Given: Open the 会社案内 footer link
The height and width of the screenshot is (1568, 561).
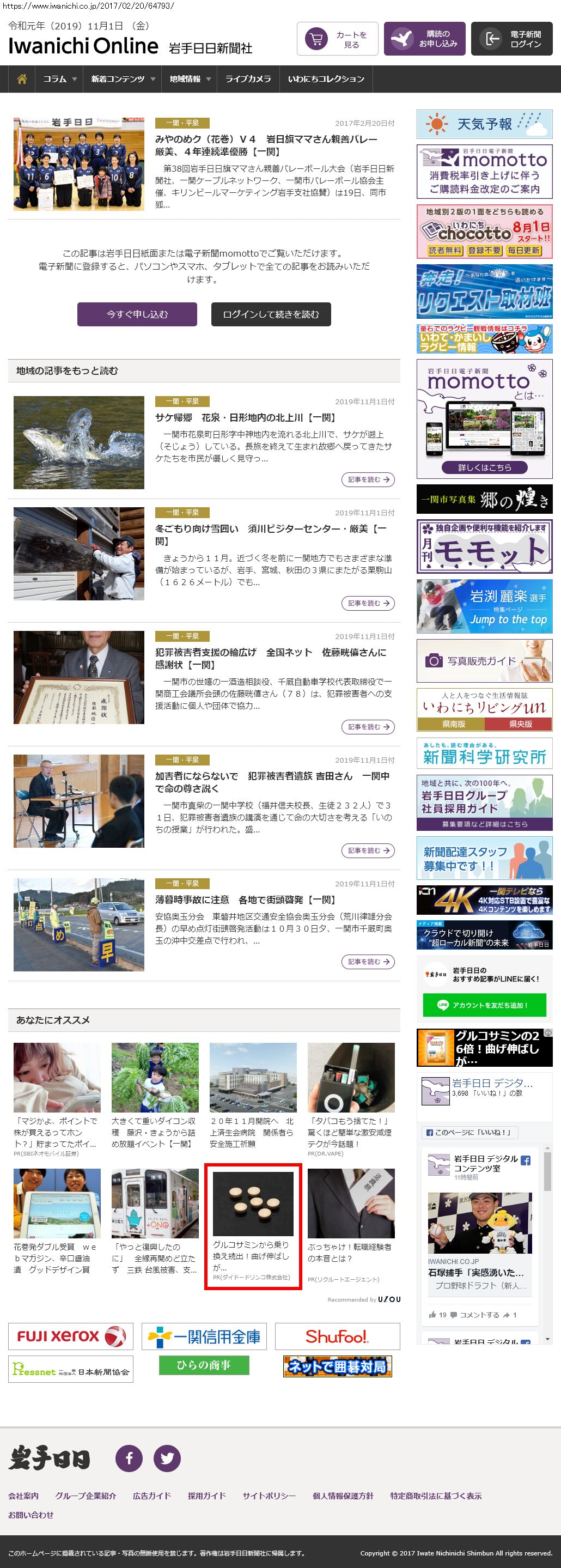Looking at the screenshot, I should tap(23, 1496).
